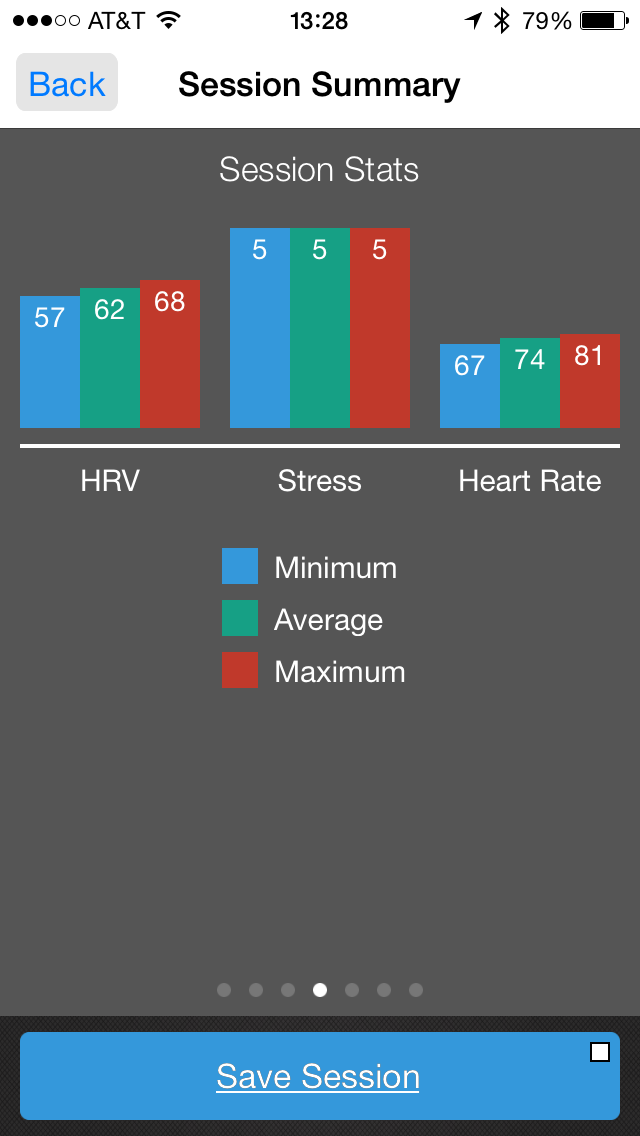Save this session

coord(318,1076)
